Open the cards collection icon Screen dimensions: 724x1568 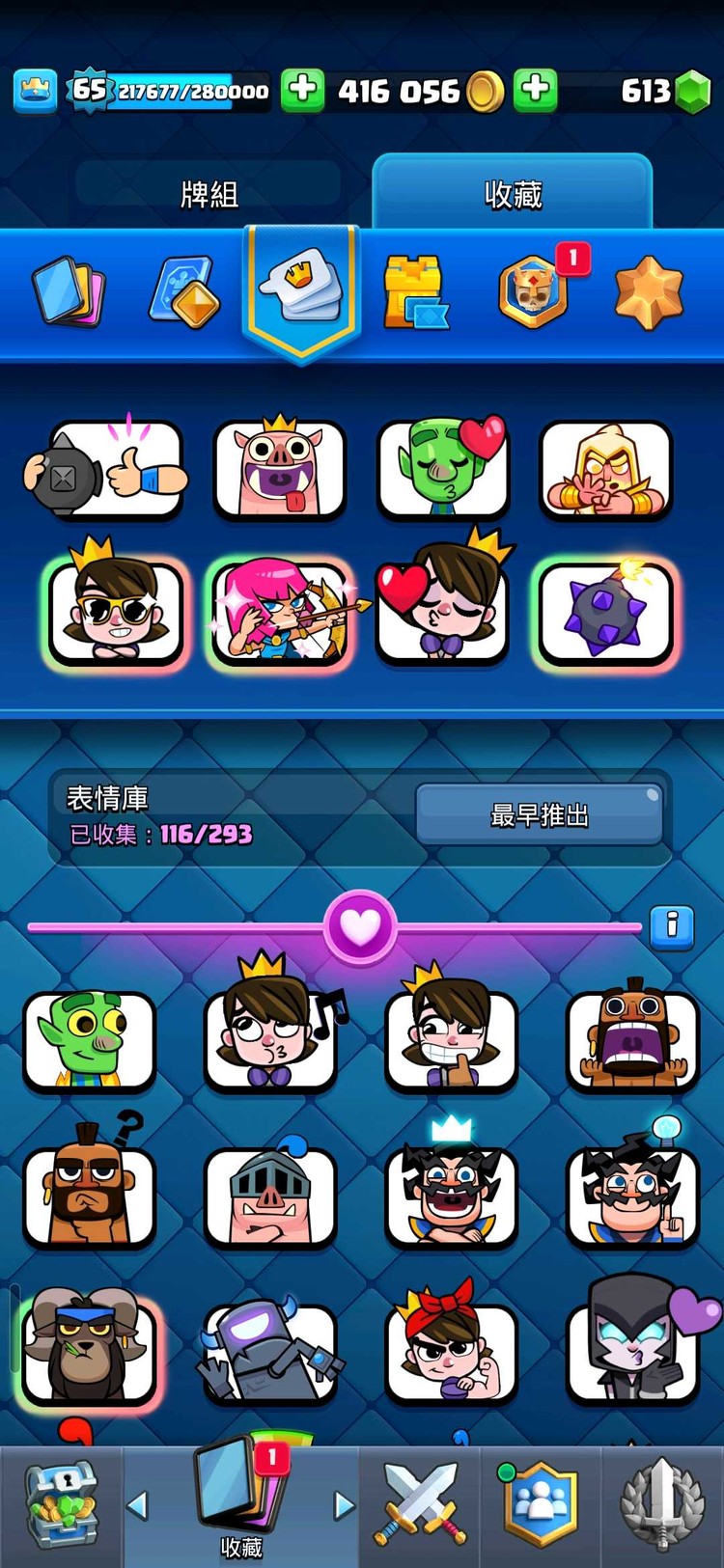click(x=68, y=289)
